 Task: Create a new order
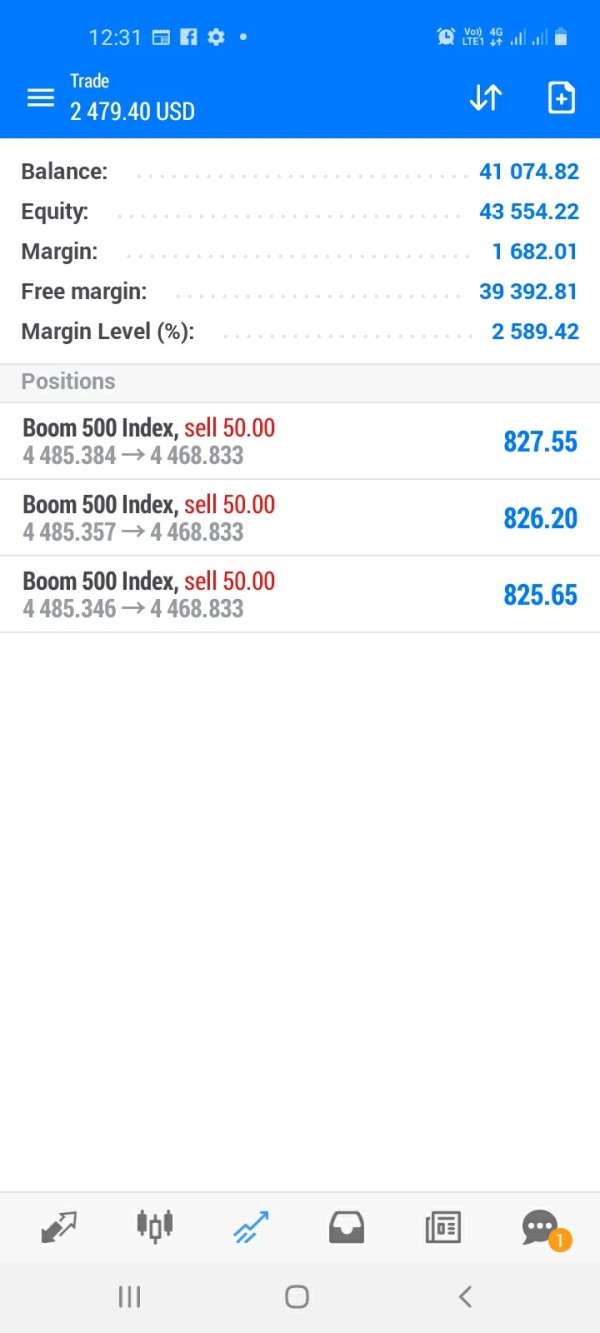(561, 97)
